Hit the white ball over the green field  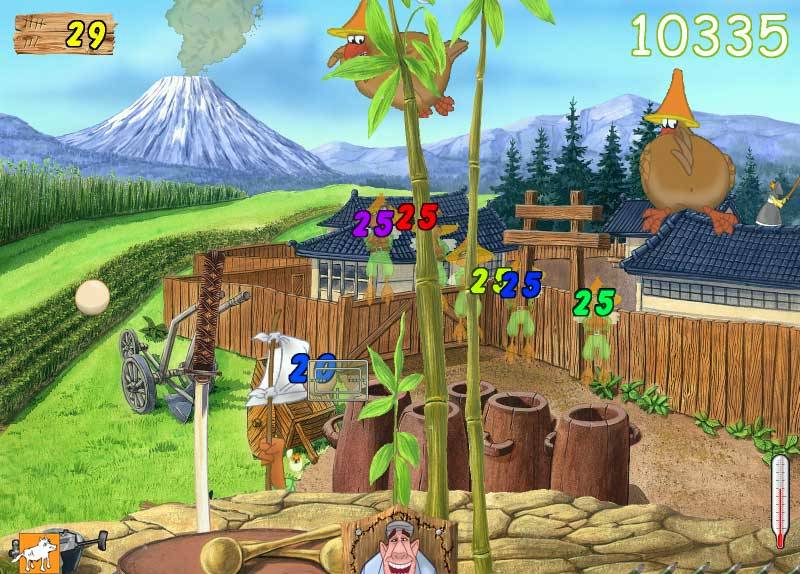click(x=92, y=297)
